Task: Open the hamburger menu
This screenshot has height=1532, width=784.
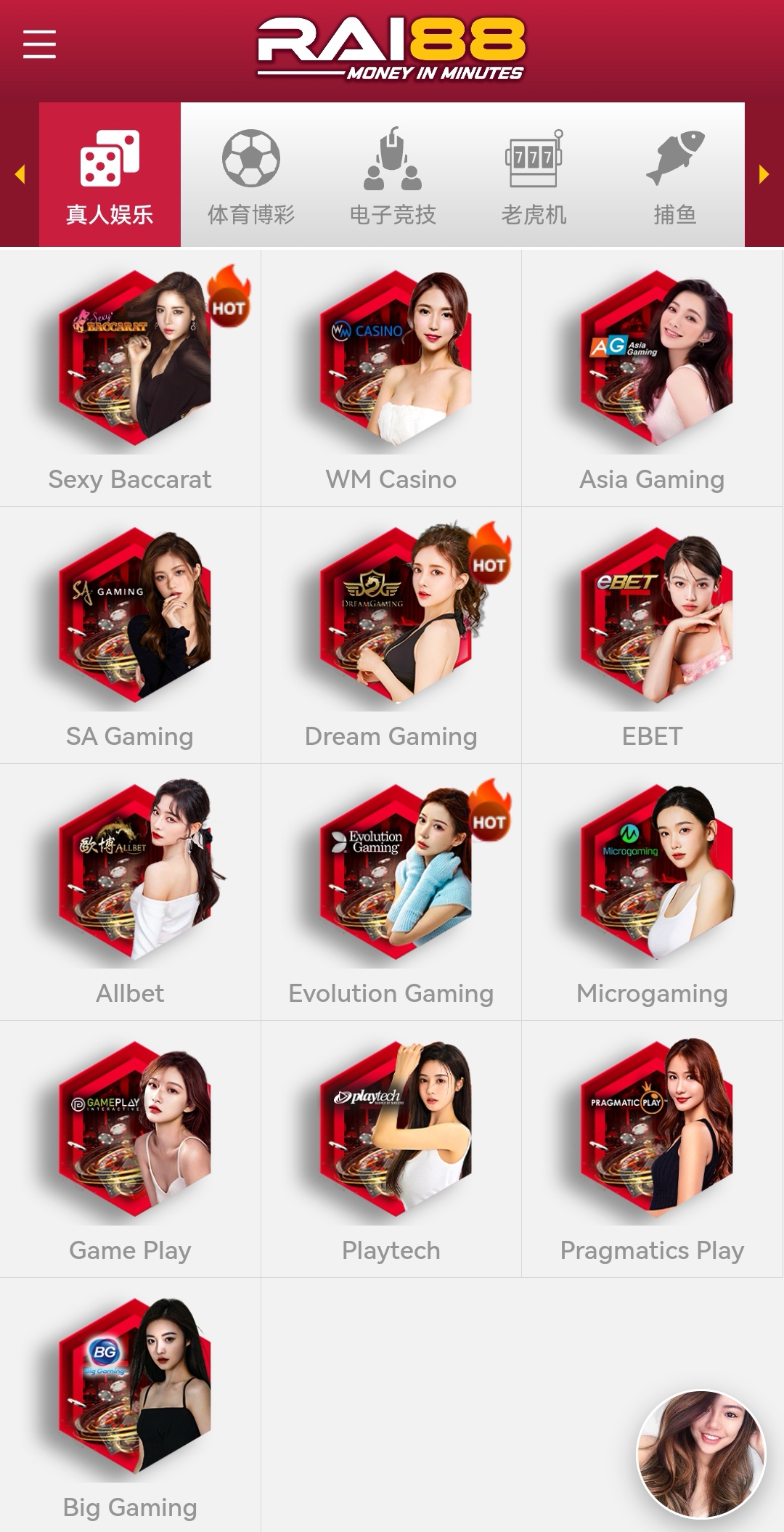Action: [x=39, y=44]
